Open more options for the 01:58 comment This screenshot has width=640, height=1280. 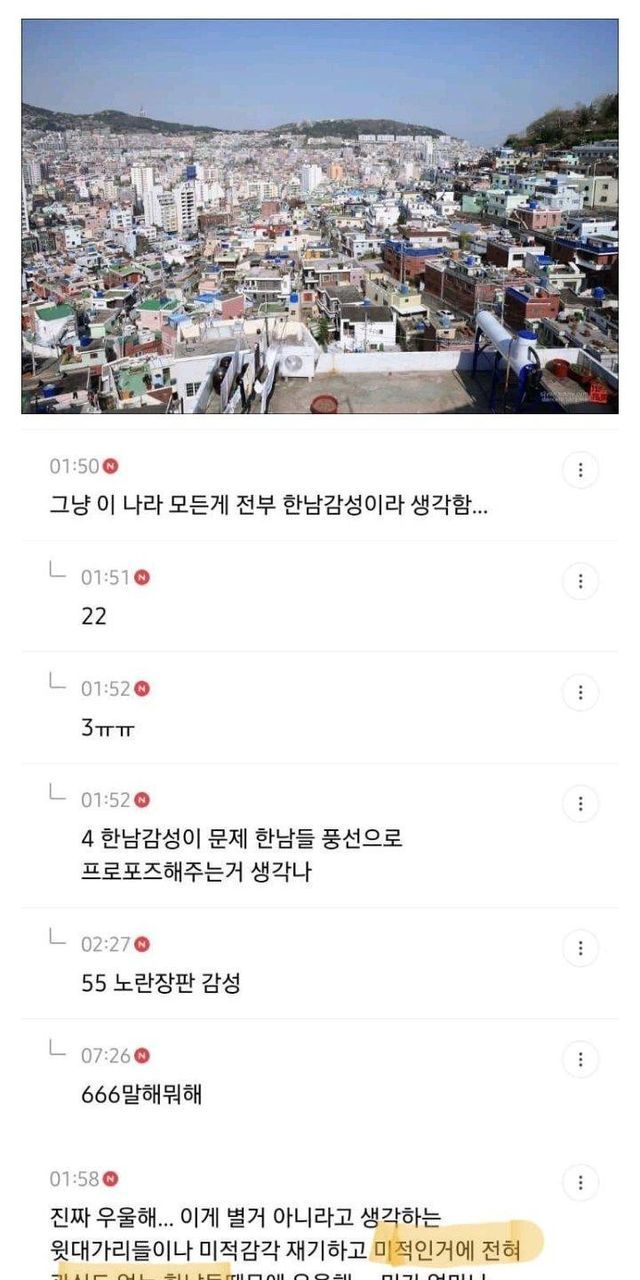point(581,1182)
